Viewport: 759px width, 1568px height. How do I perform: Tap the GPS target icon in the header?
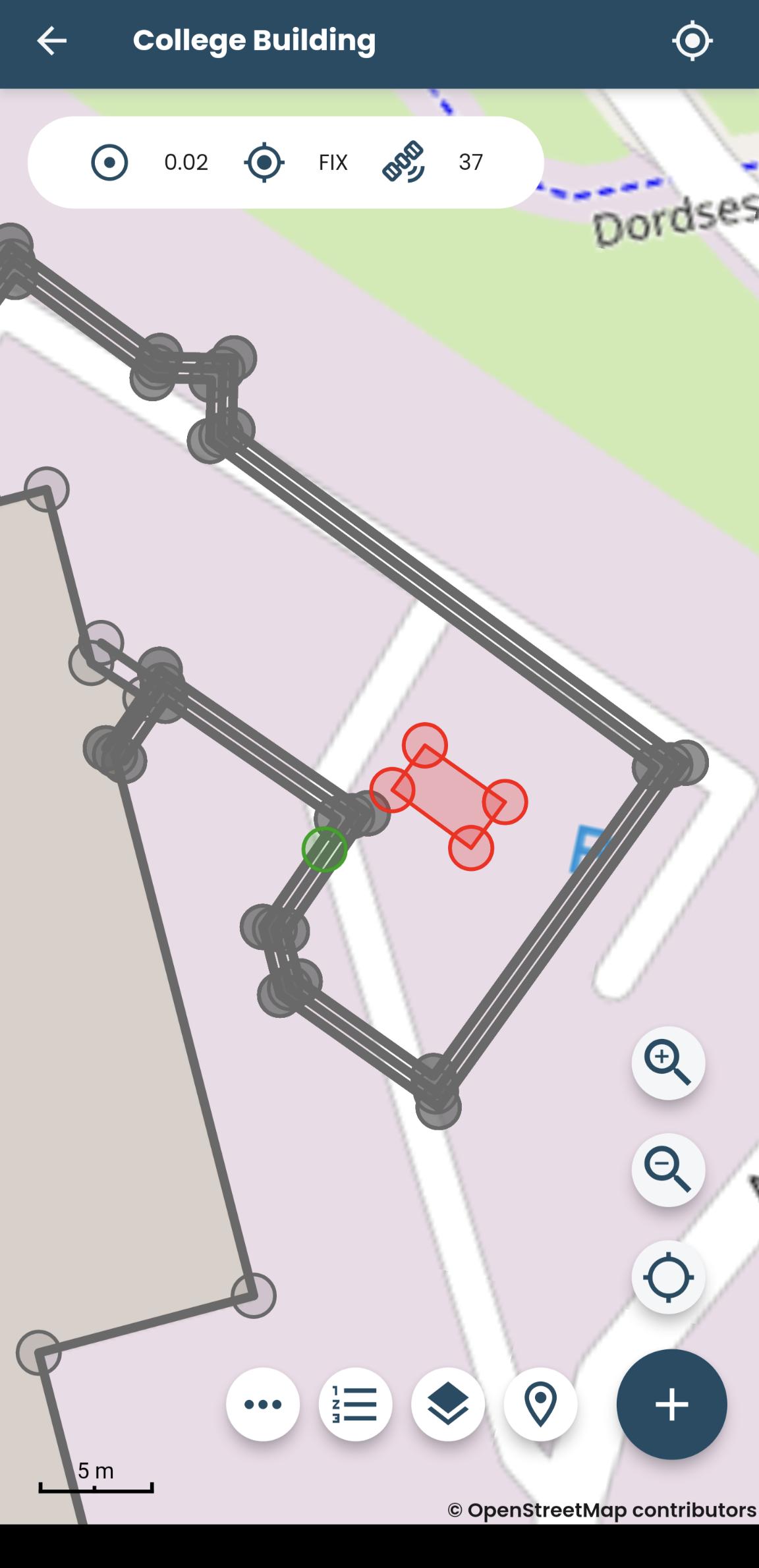pyautogui.click(x=692, y=41)
